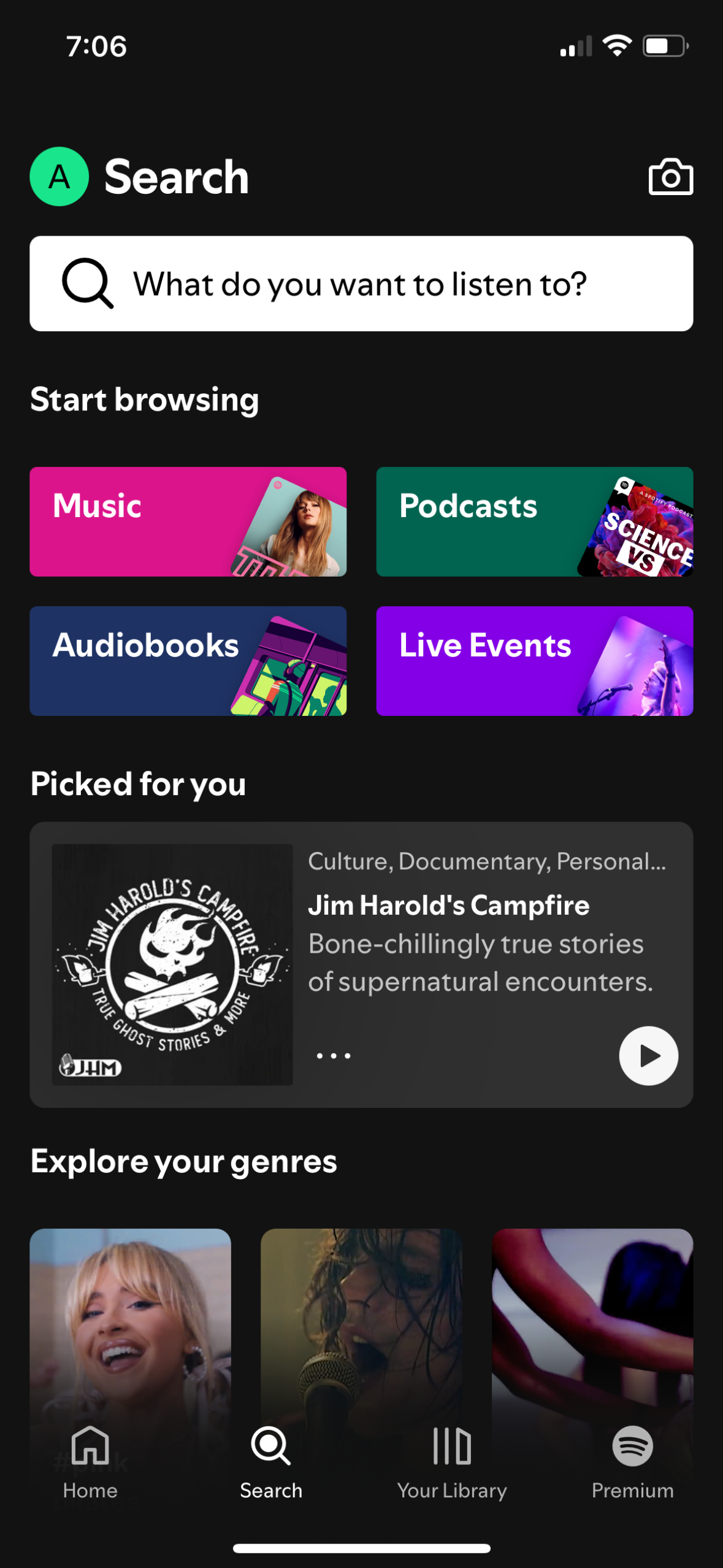
Task: Tap the Picked for you section heading
Action: 137,783
